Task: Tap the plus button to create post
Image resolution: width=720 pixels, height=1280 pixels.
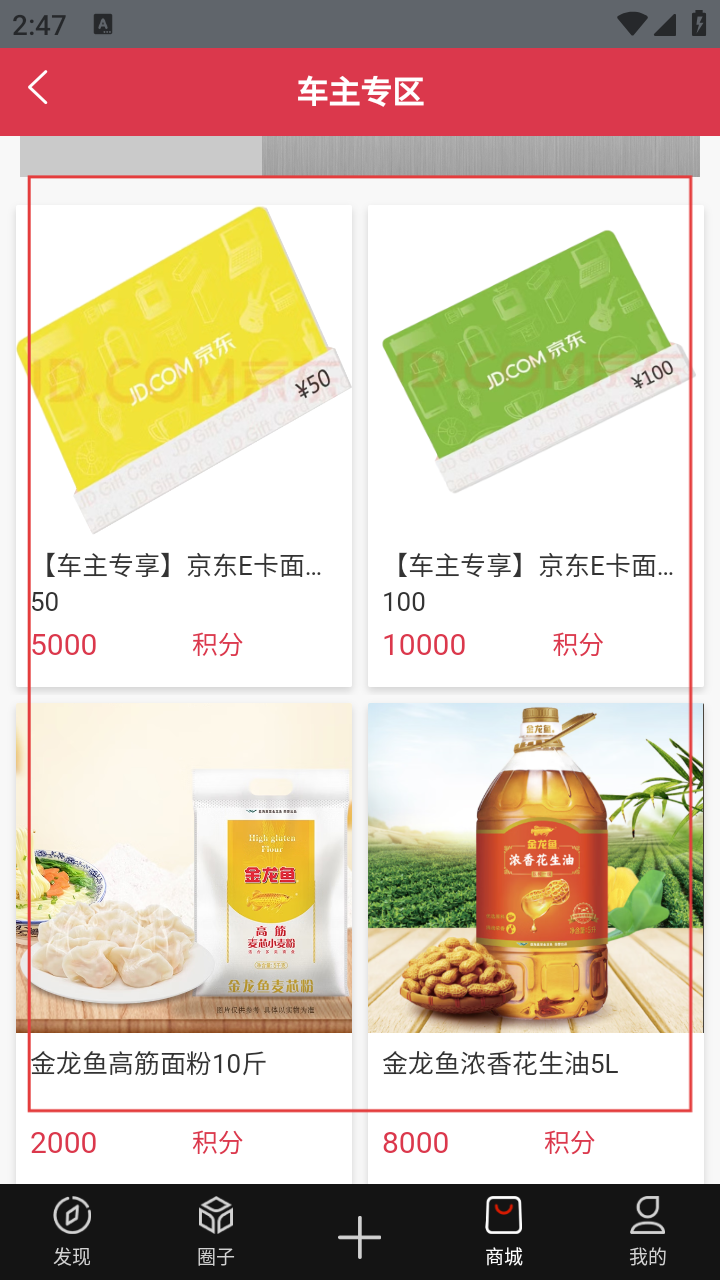Action: [x=360, y=1238]
